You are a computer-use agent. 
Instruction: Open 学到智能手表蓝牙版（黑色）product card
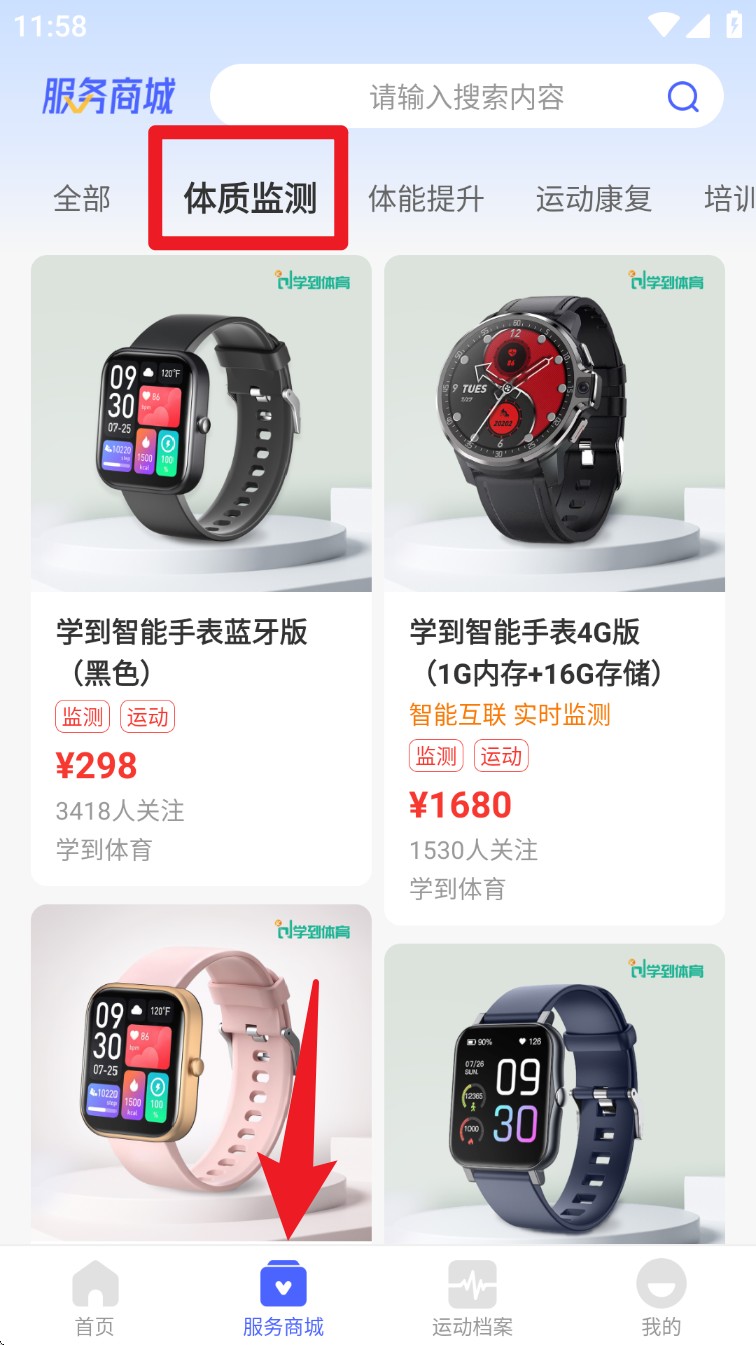tap(201, 570)
